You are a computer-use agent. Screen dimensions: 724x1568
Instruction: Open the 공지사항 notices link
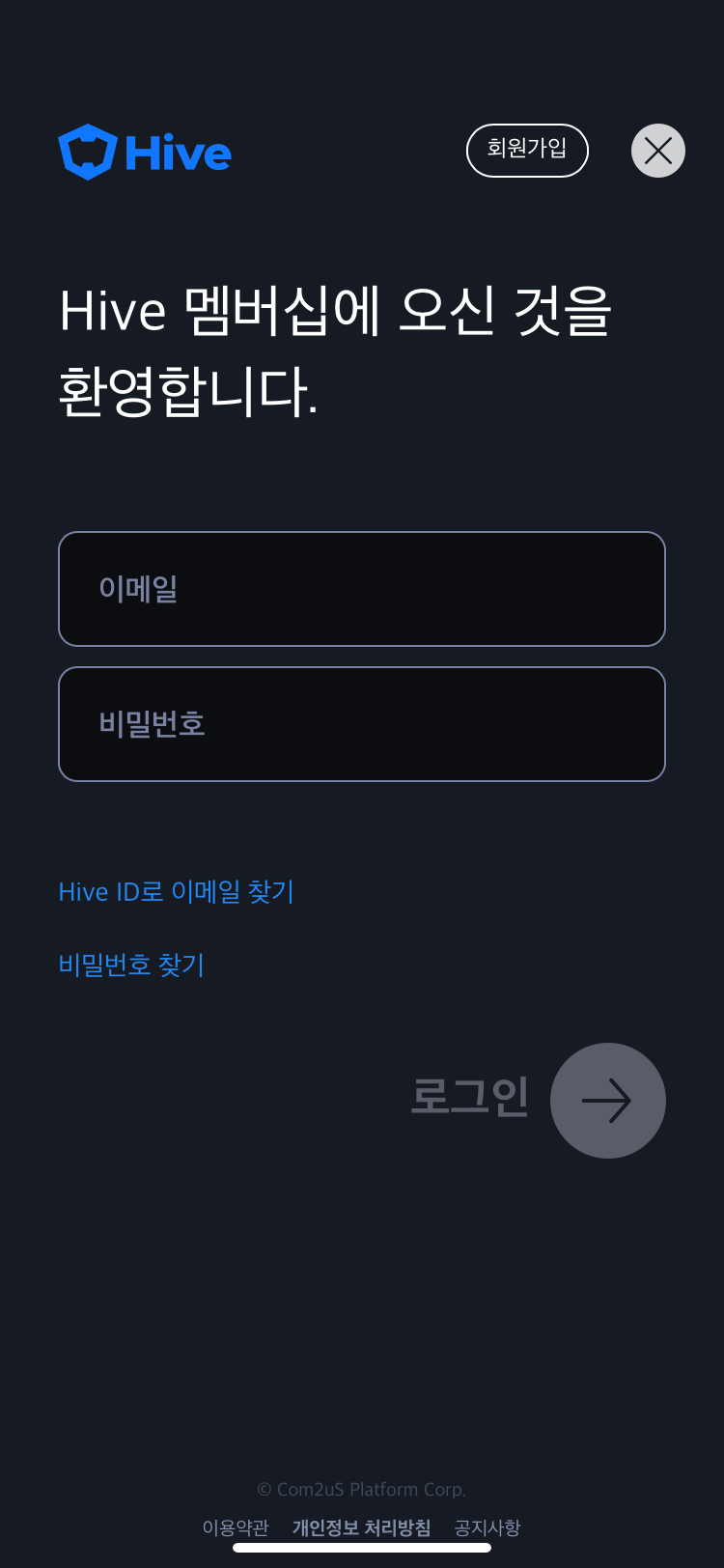pyautogui.click(x=487, y=1527)
